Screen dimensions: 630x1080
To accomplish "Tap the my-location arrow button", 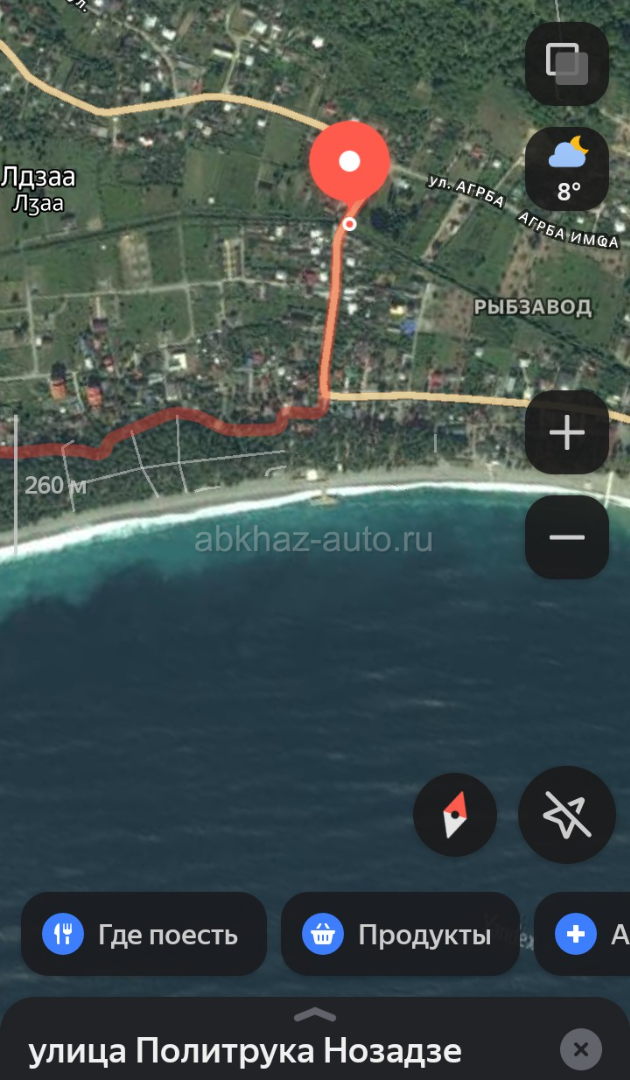I will [567, 814].
